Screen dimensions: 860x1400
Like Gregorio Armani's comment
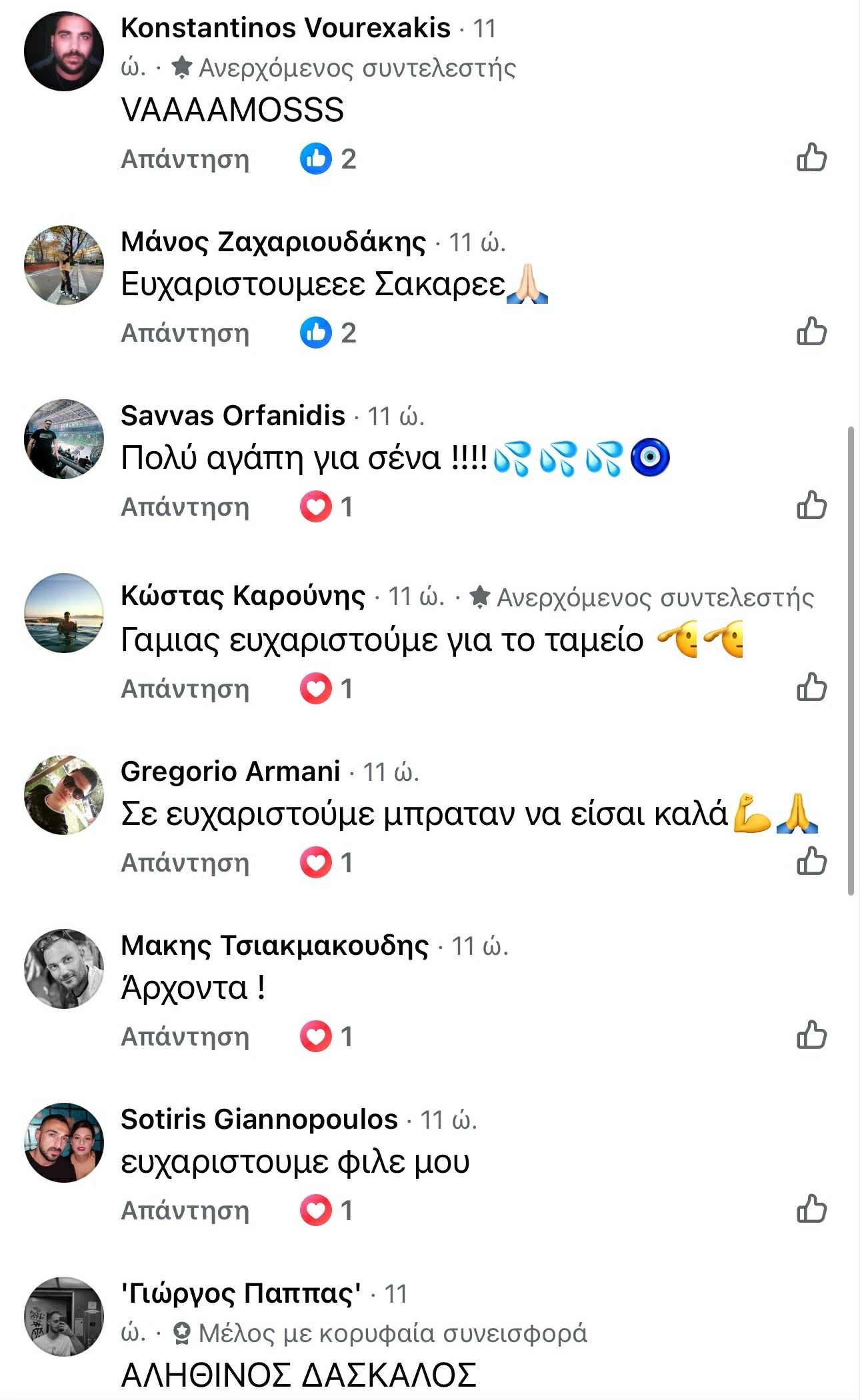811,862
